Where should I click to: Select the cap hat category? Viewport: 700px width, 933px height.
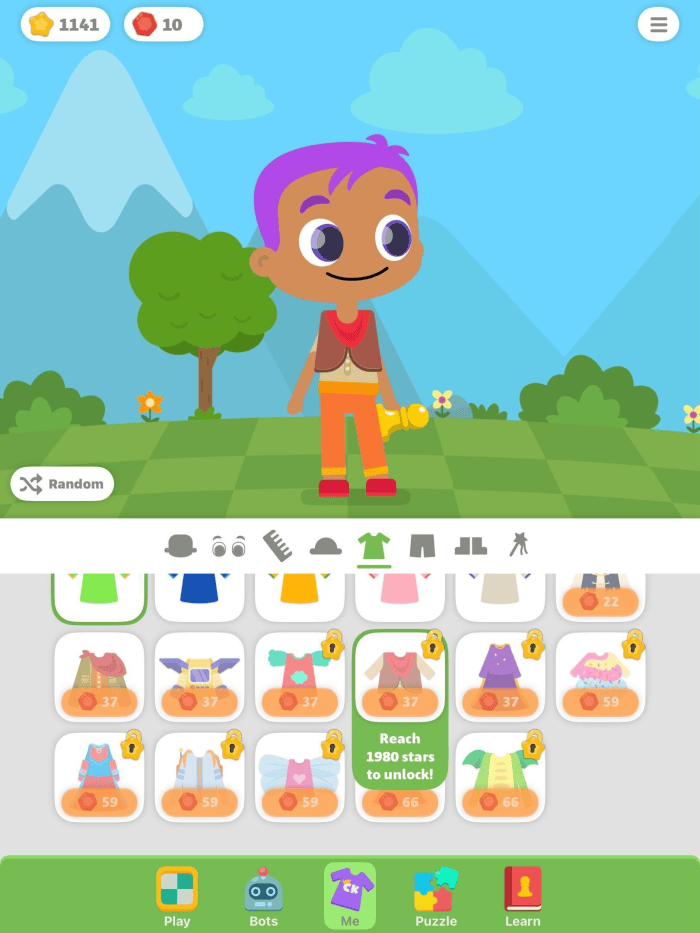[x=326, y=546]
